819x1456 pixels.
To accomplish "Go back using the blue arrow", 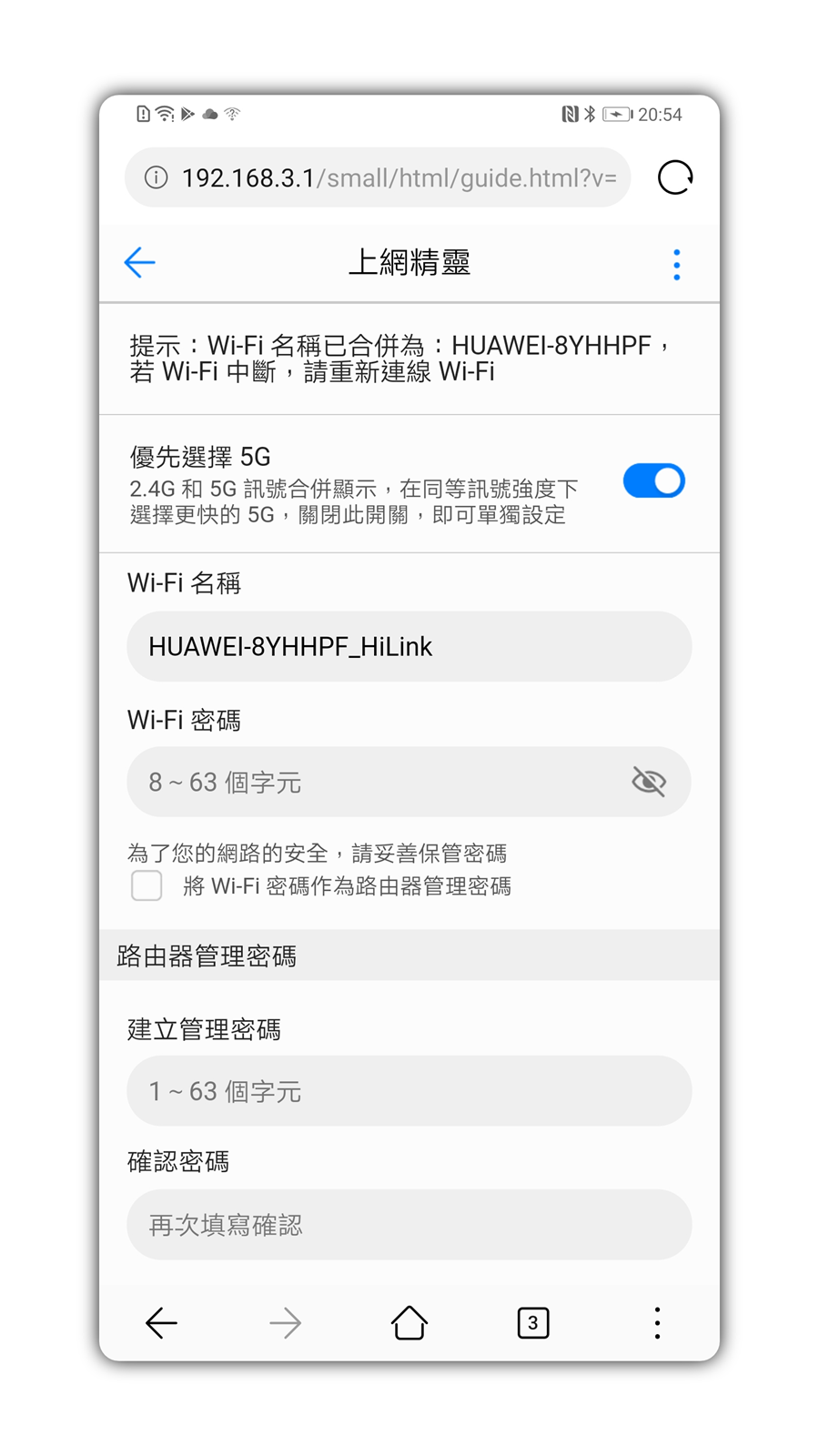I will click(x=140, y=263).
